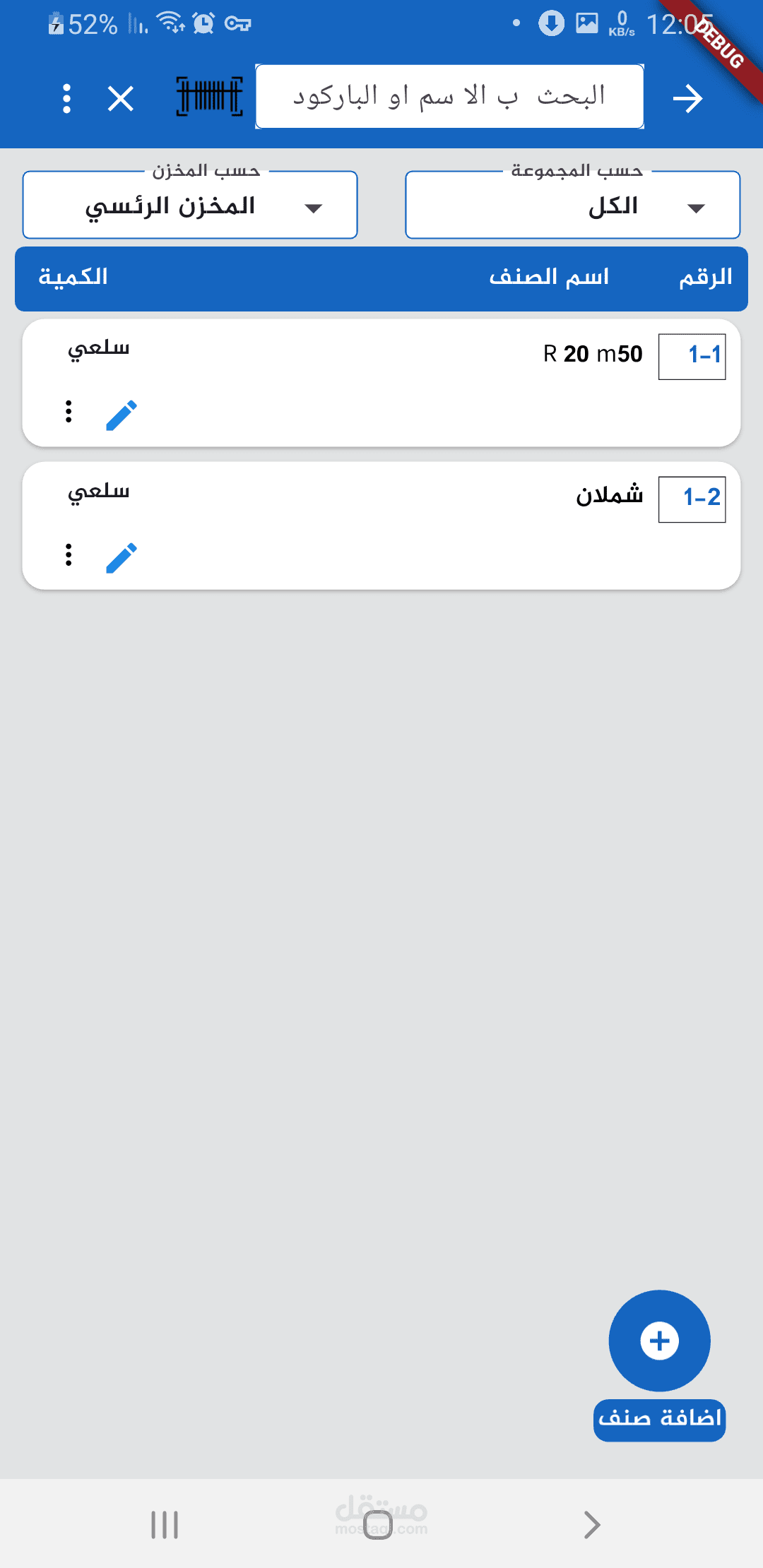
Task: Open recent apps from the navigation bar
Action: point(165,1524)
